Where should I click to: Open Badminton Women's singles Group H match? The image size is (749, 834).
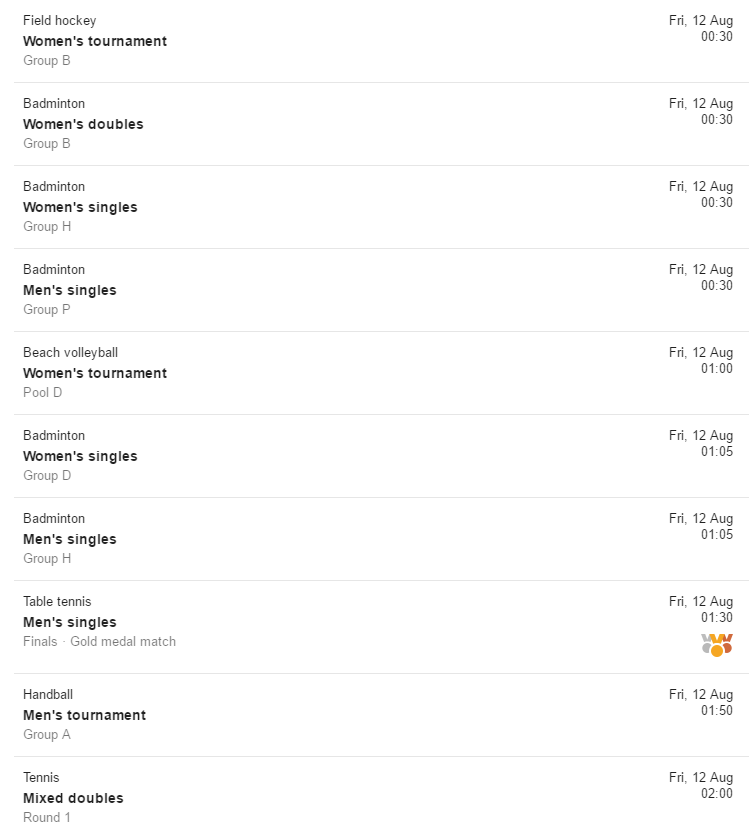(80, 207)
